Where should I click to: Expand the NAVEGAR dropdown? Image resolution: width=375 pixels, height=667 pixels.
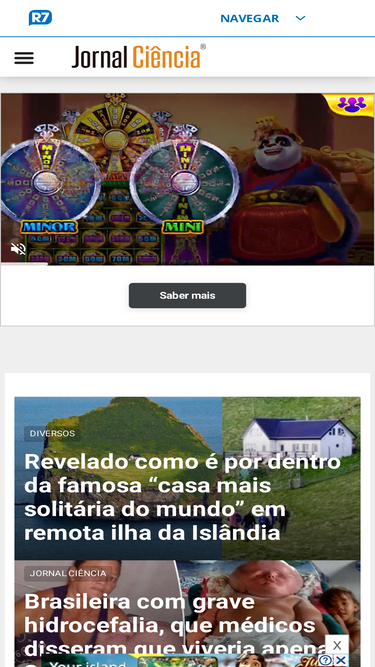[262, 18]
